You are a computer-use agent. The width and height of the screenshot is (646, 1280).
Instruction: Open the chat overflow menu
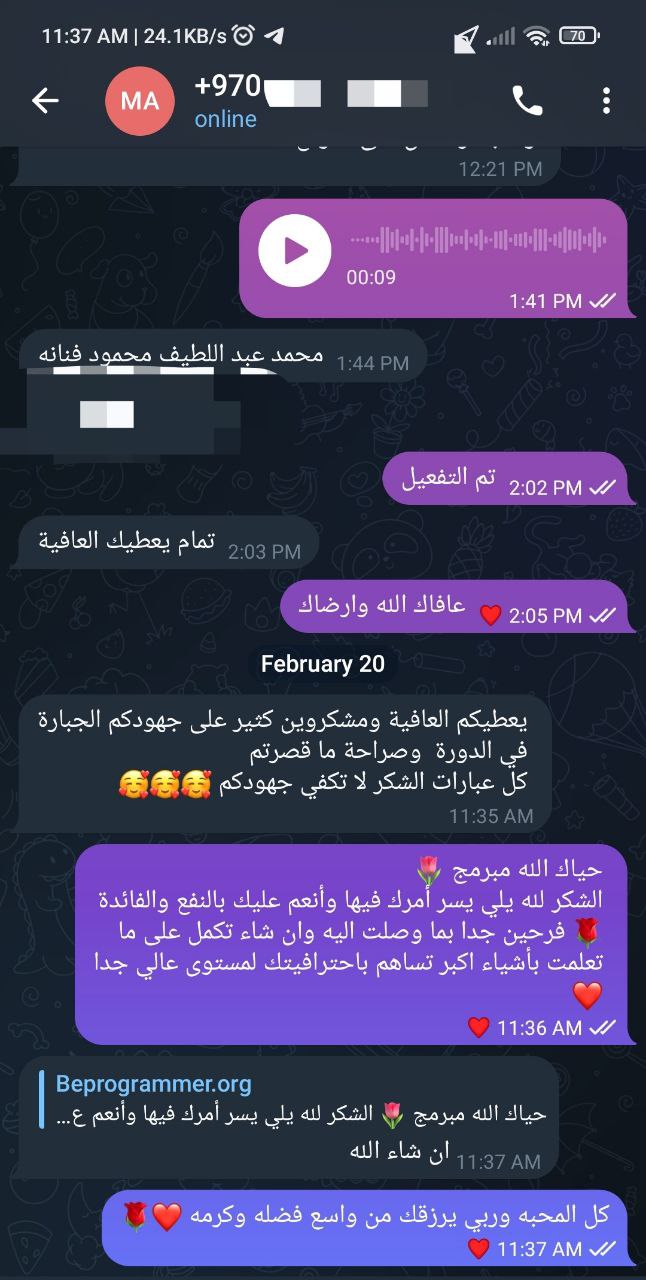point(606,100)
